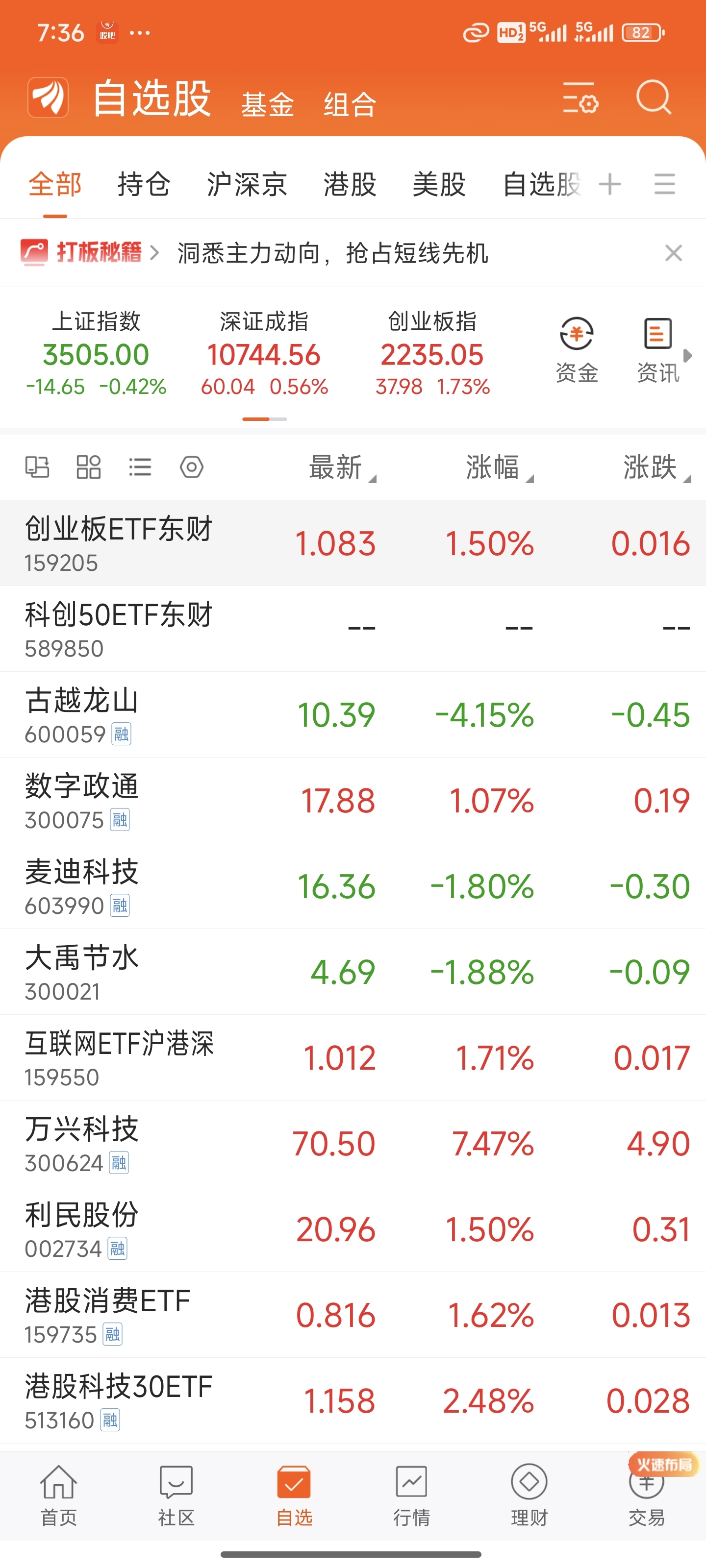Open the group management hamburger next to plus

(x=665, y=184)
